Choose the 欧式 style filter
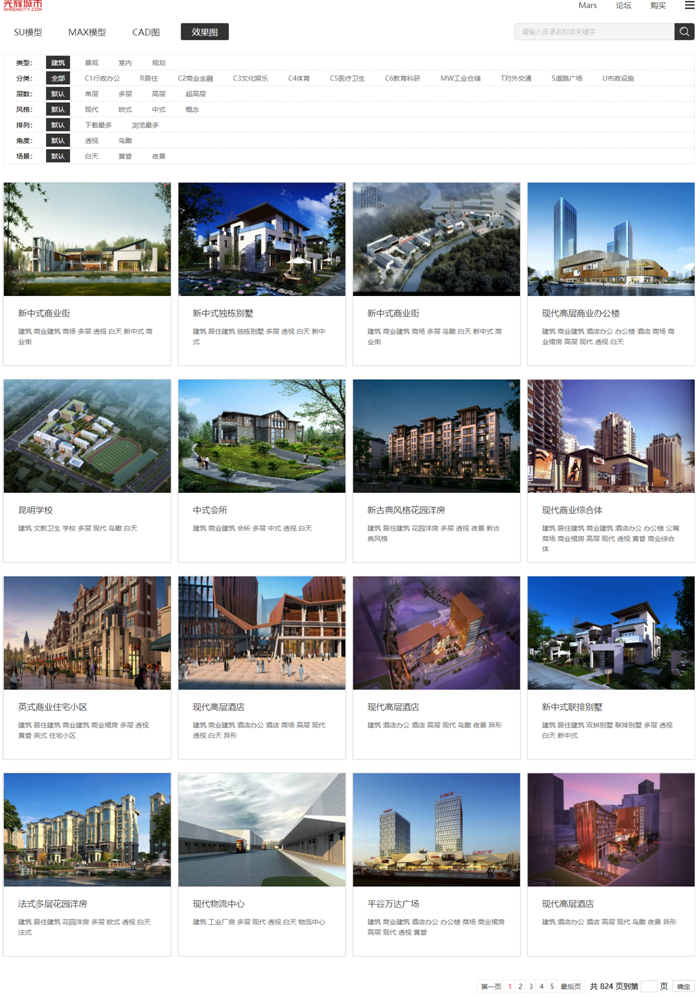 click(125, 109)
